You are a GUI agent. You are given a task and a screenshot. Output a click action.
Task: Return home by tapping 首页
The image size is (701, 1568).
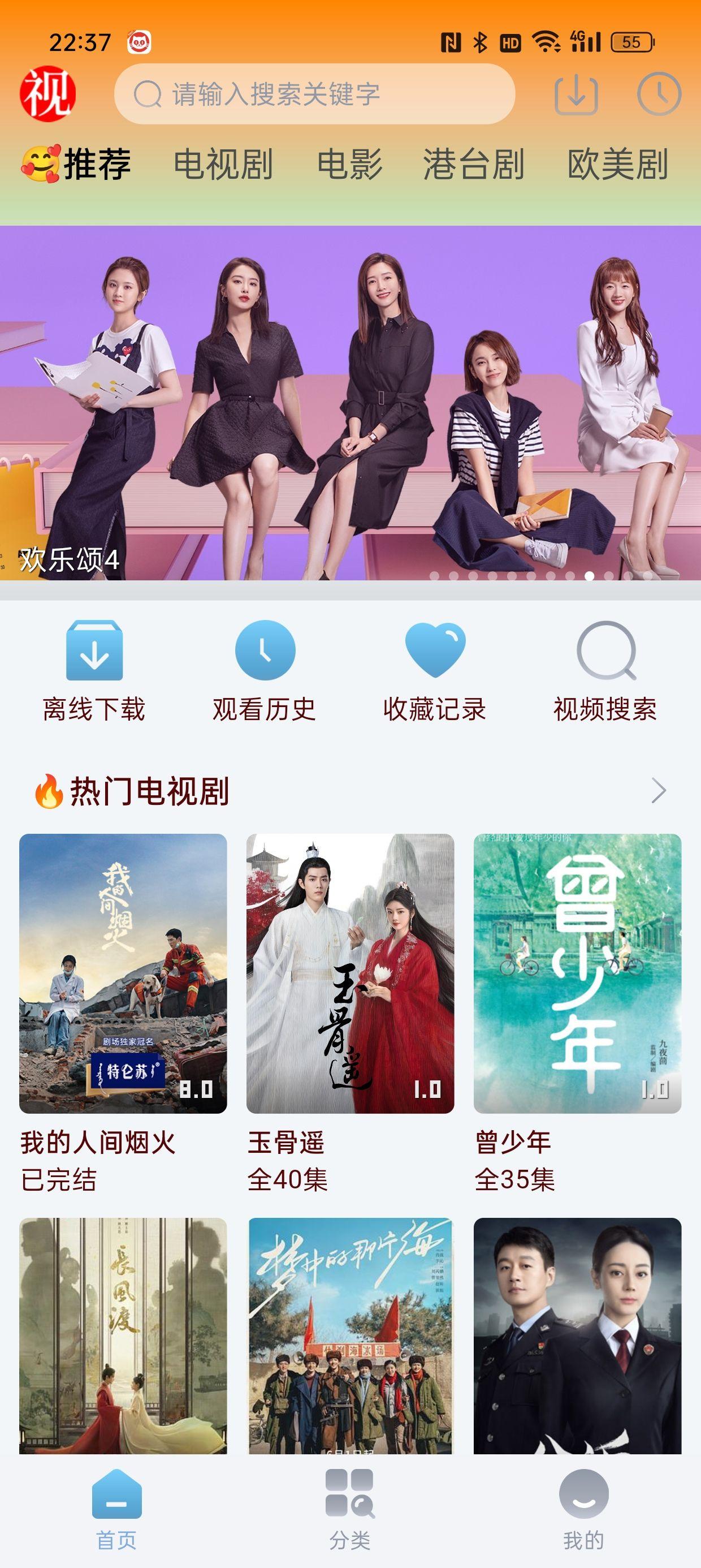(116, 1510)
